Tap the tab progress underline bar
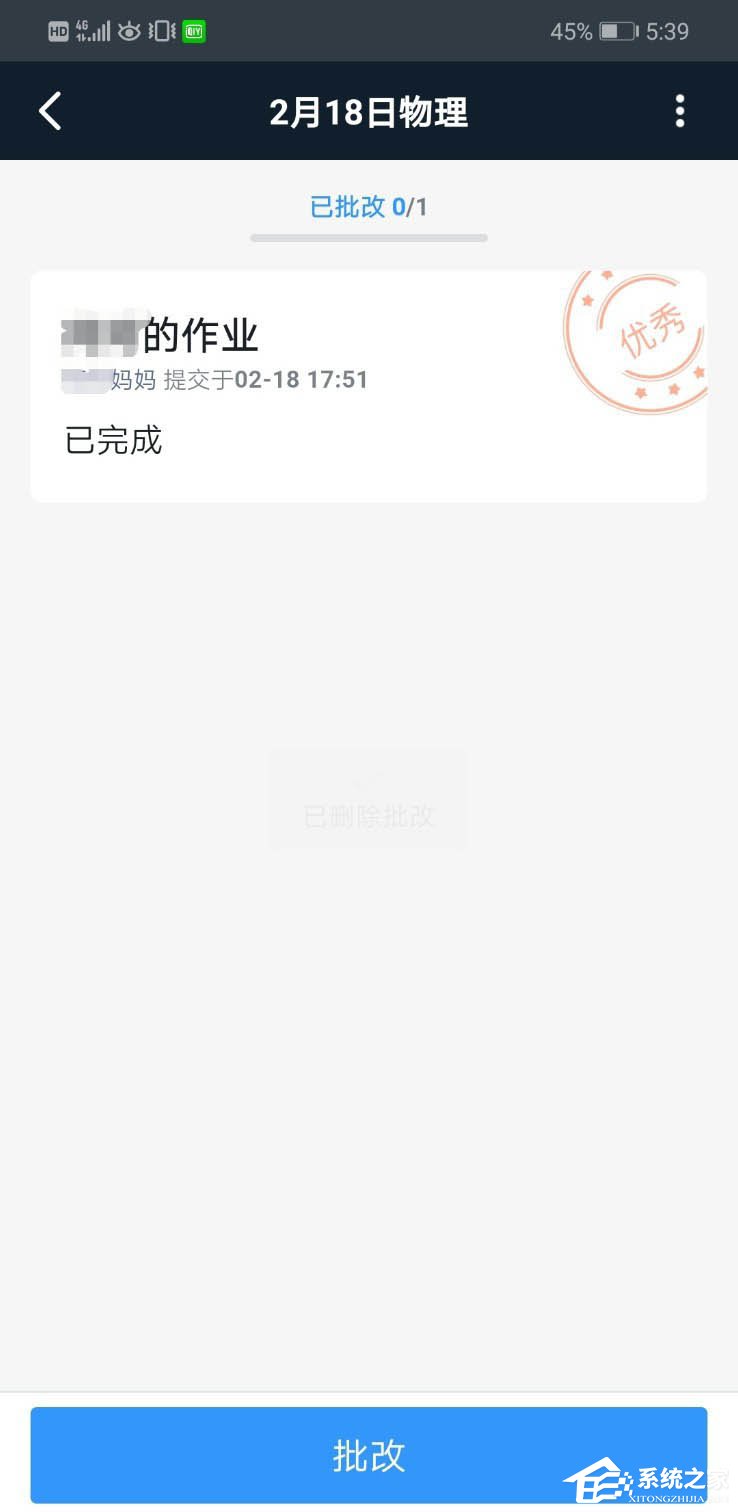This screenshot has width=738, height=1512. [x=369, y=237]
